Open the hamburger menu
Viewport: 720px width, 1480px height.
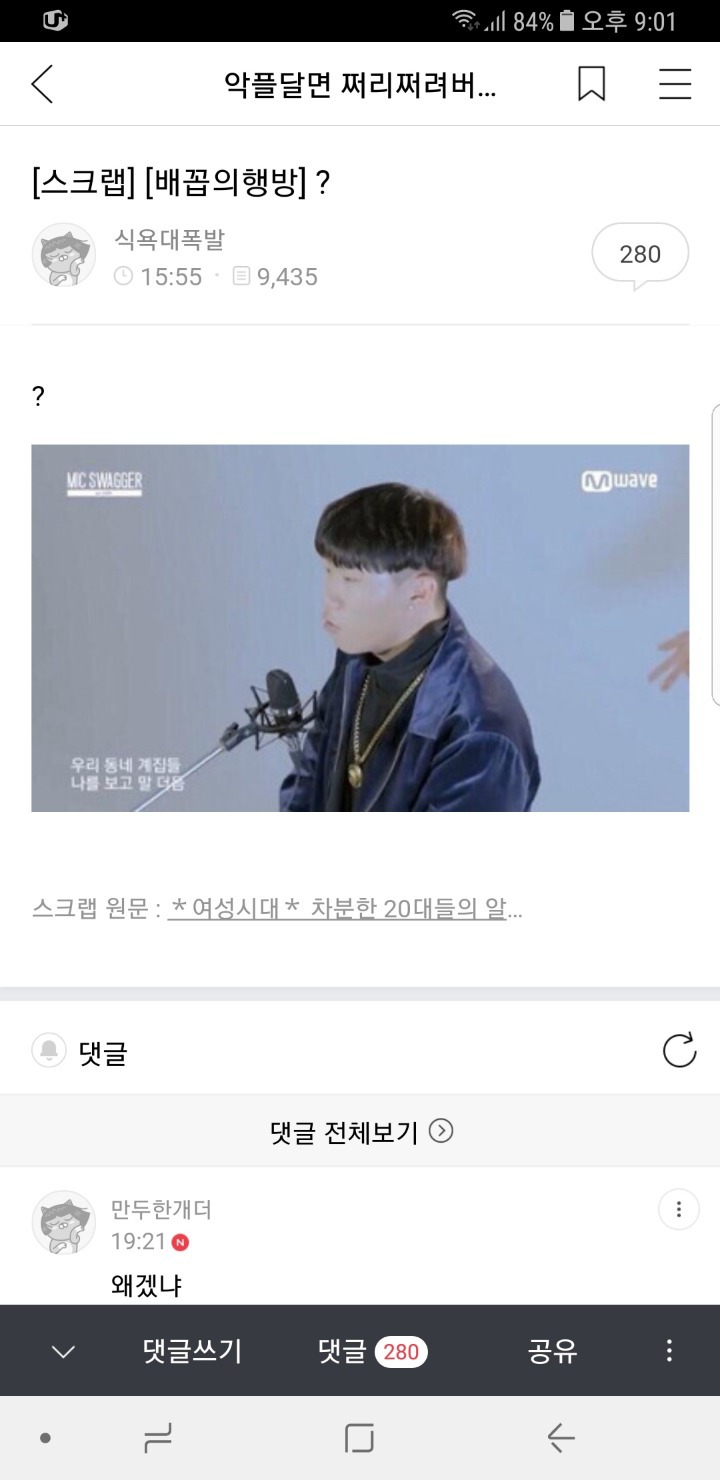(675, 85)
